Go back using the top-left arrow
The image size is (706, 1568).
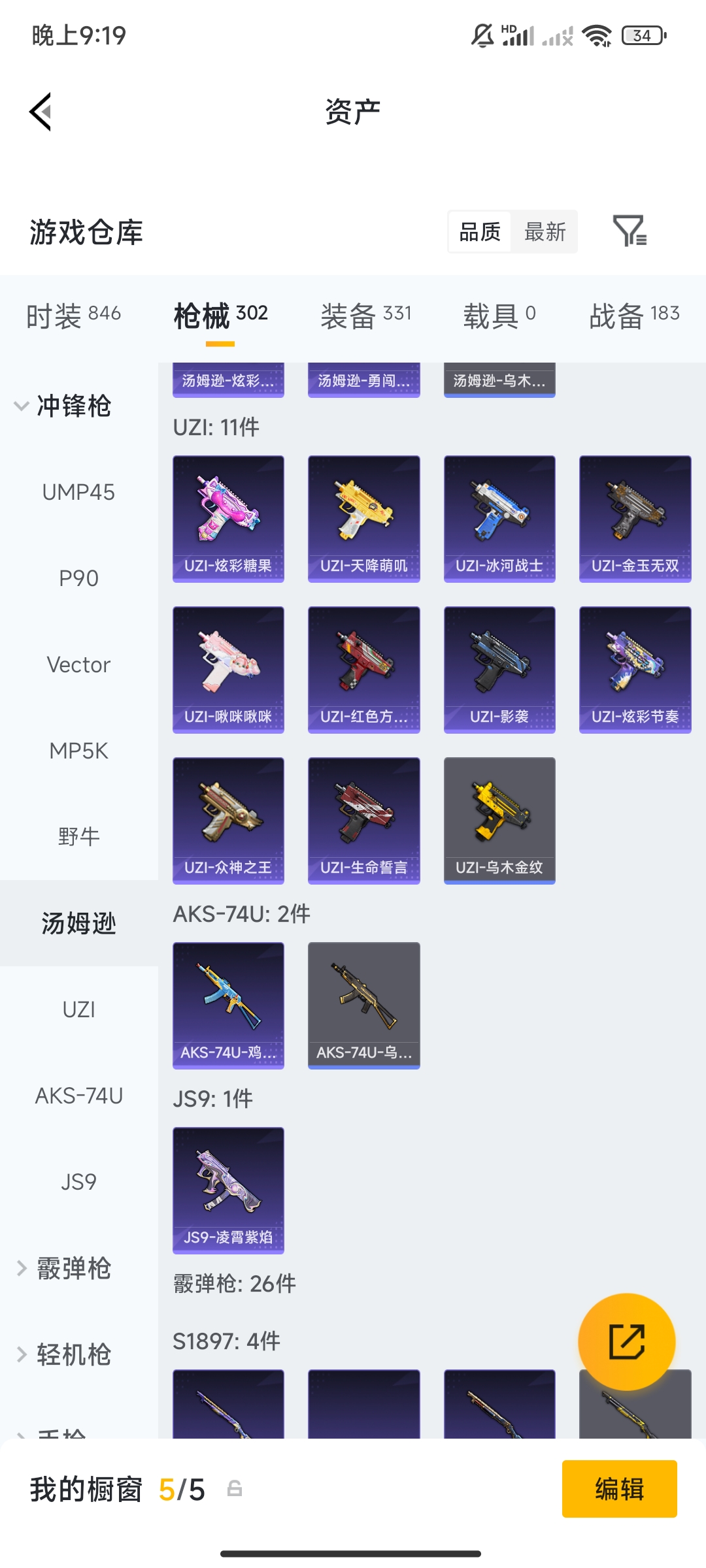[41, 112]
